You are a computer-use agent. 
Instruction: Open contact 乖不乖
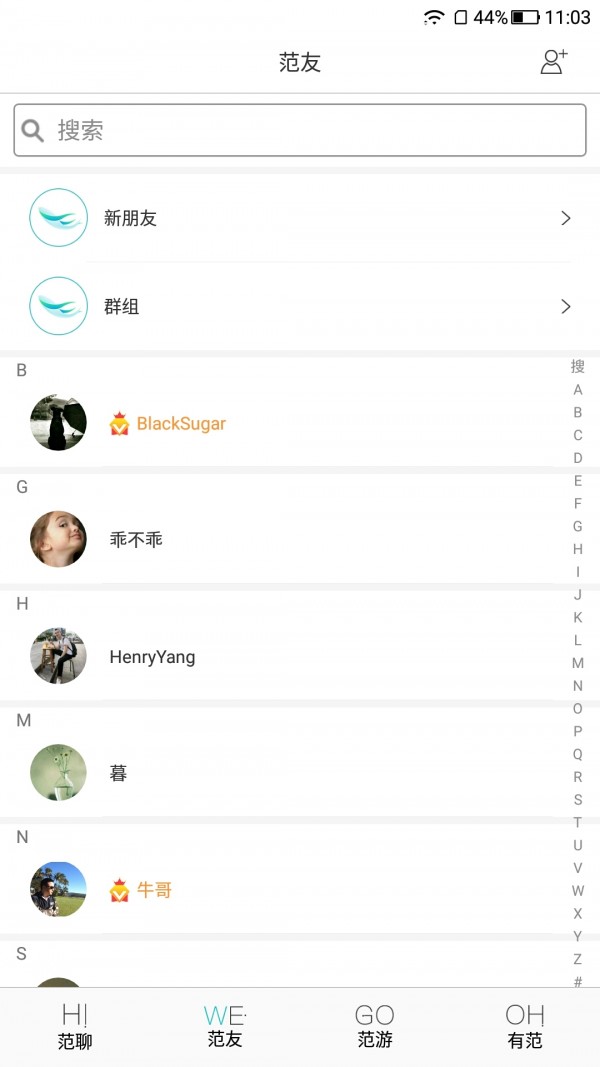(136, 540)
